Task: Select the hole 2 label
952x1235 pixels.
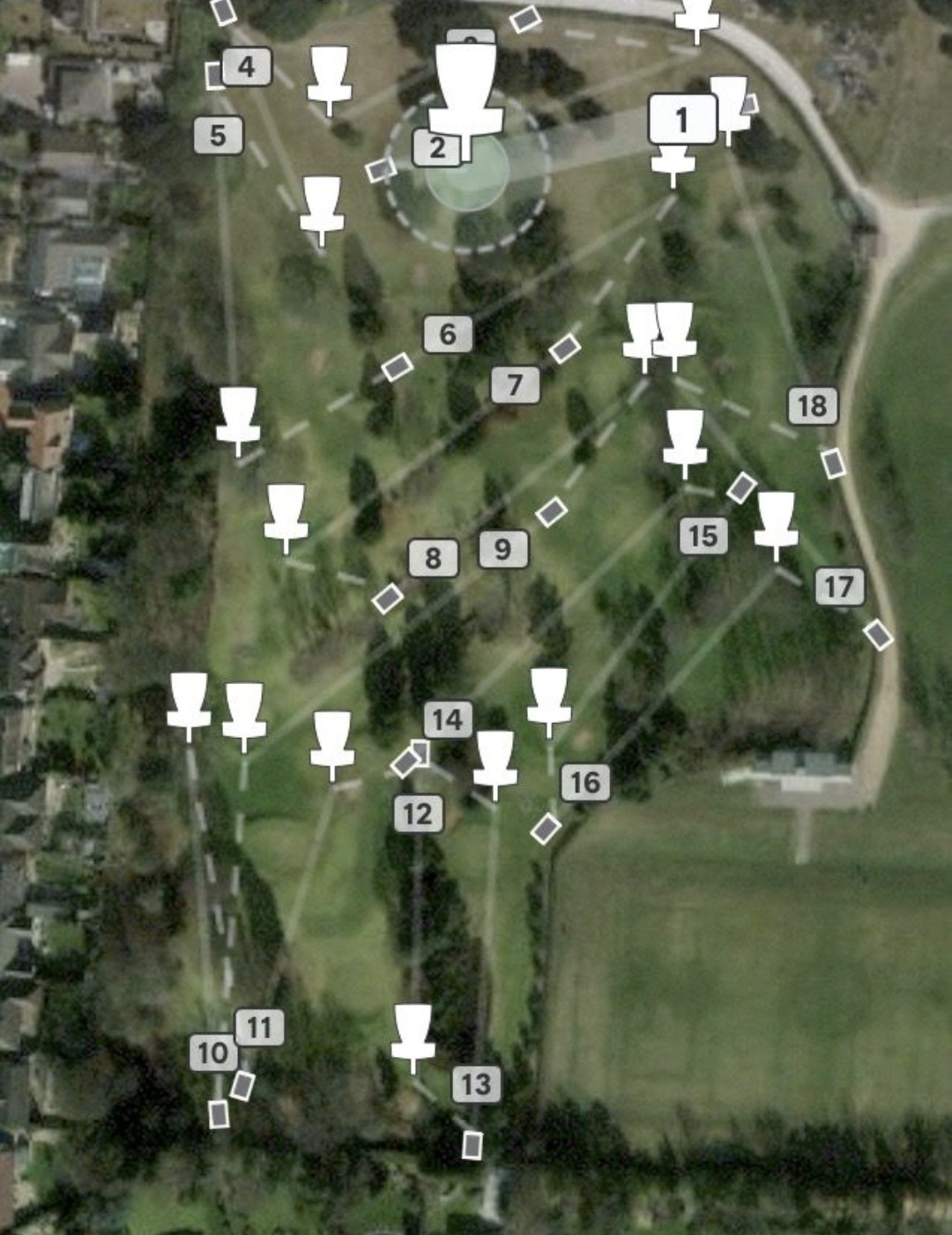Action: point(437,147)
